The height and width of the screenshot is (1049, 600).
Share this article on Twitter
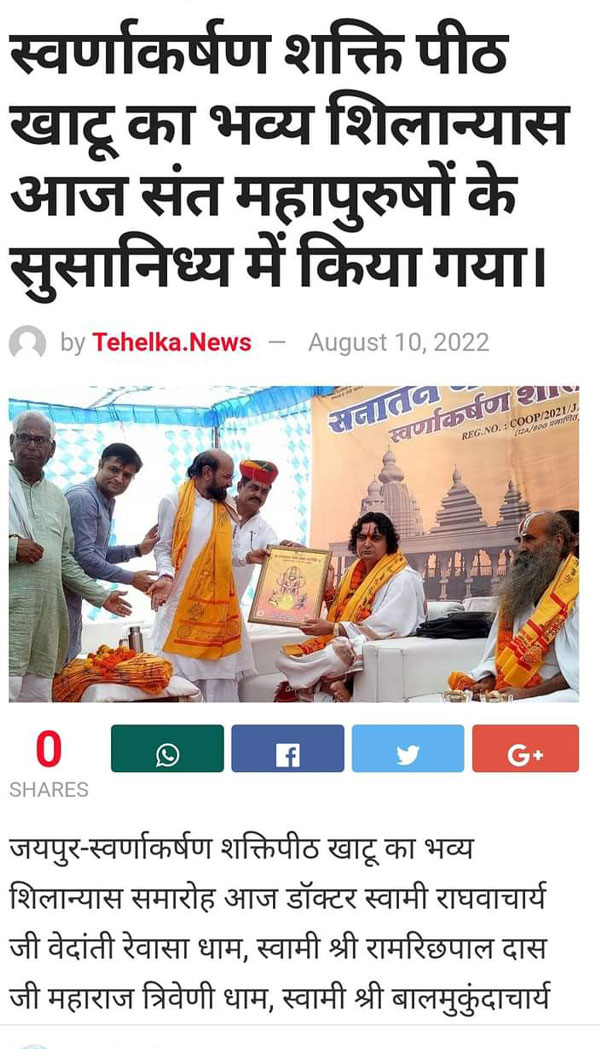(x=408, y=749)
